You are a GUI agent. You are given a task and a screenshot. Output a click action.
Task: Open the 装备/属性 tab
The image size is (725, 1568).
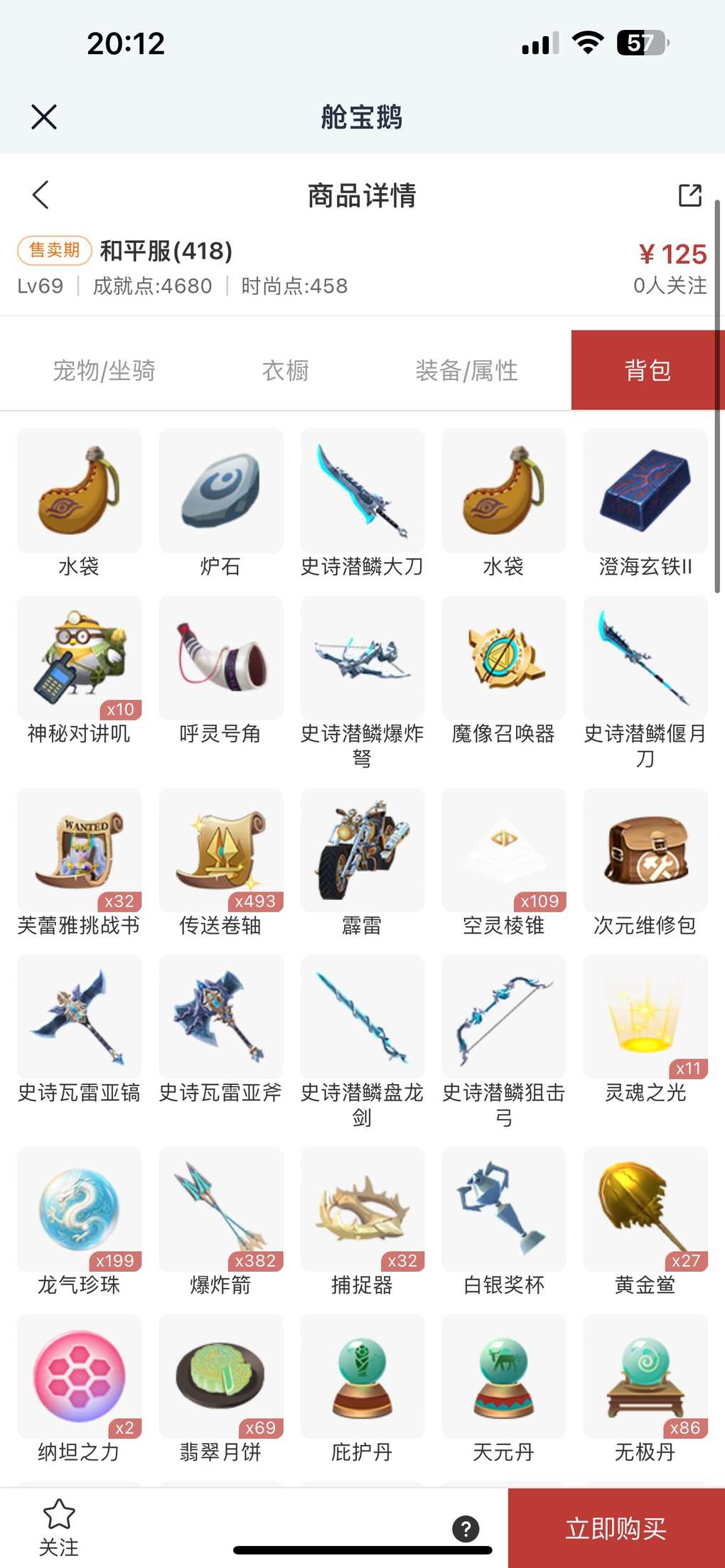(466, 370)
